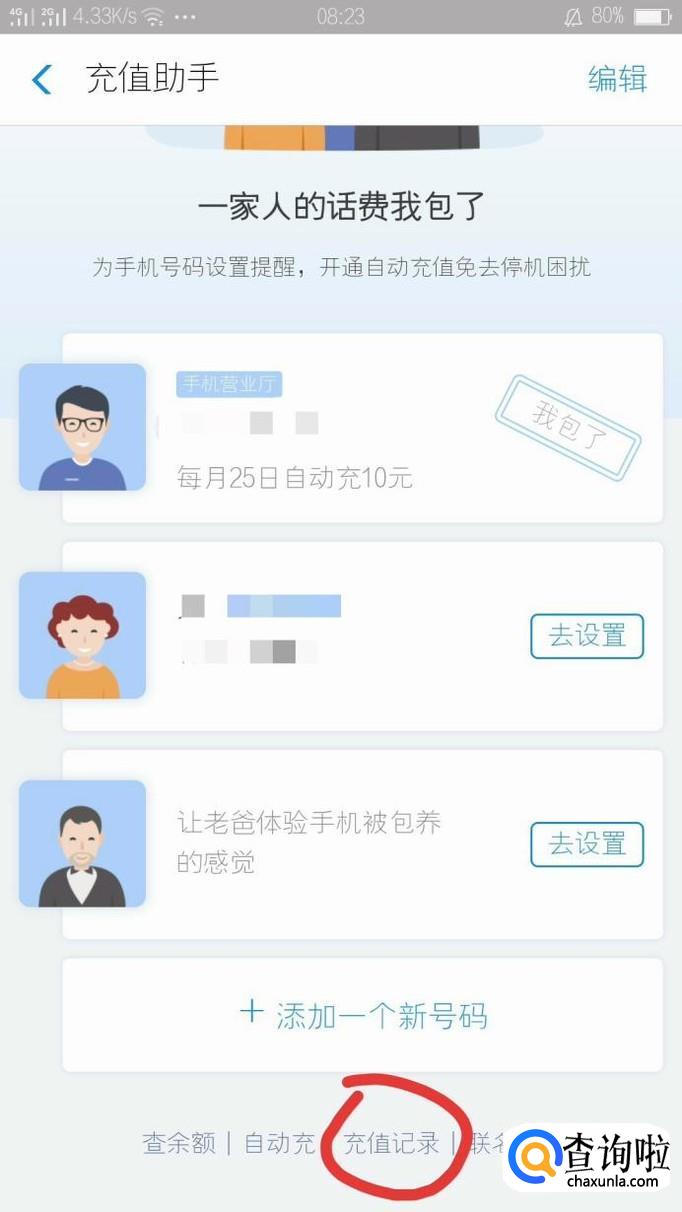Screen dimensions: 682x1212
Task: Tap 去设置 on the 让老爸体验 card
Action: [587, 844]
